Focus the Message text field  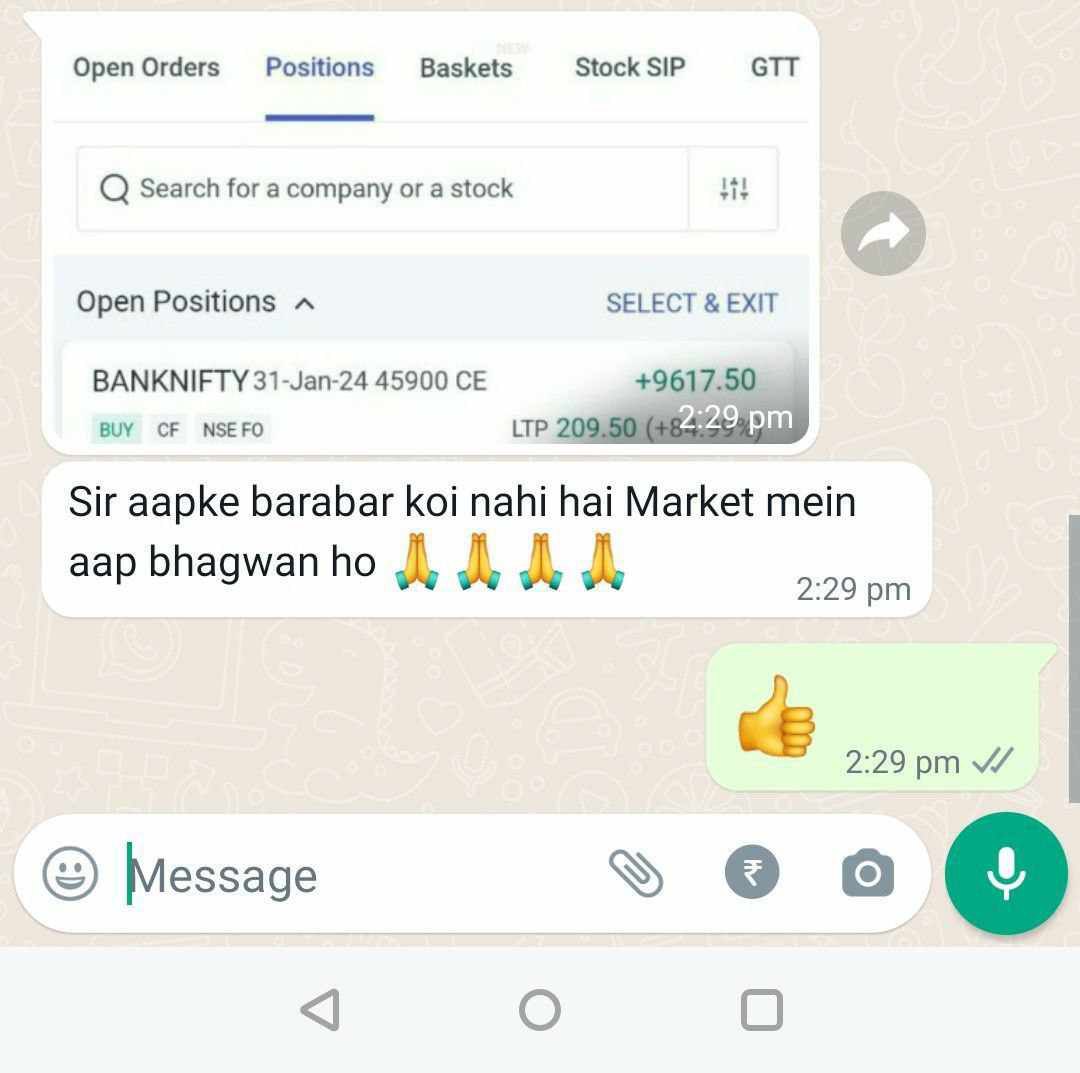[x=360, y=875]
